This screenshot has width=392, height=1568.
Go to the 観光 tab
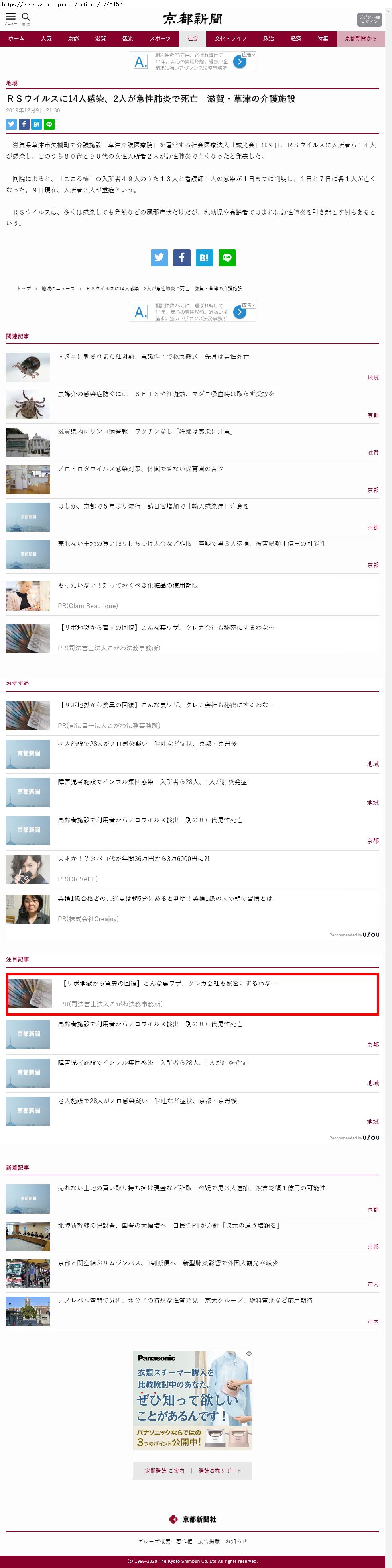tap(128, 38)
